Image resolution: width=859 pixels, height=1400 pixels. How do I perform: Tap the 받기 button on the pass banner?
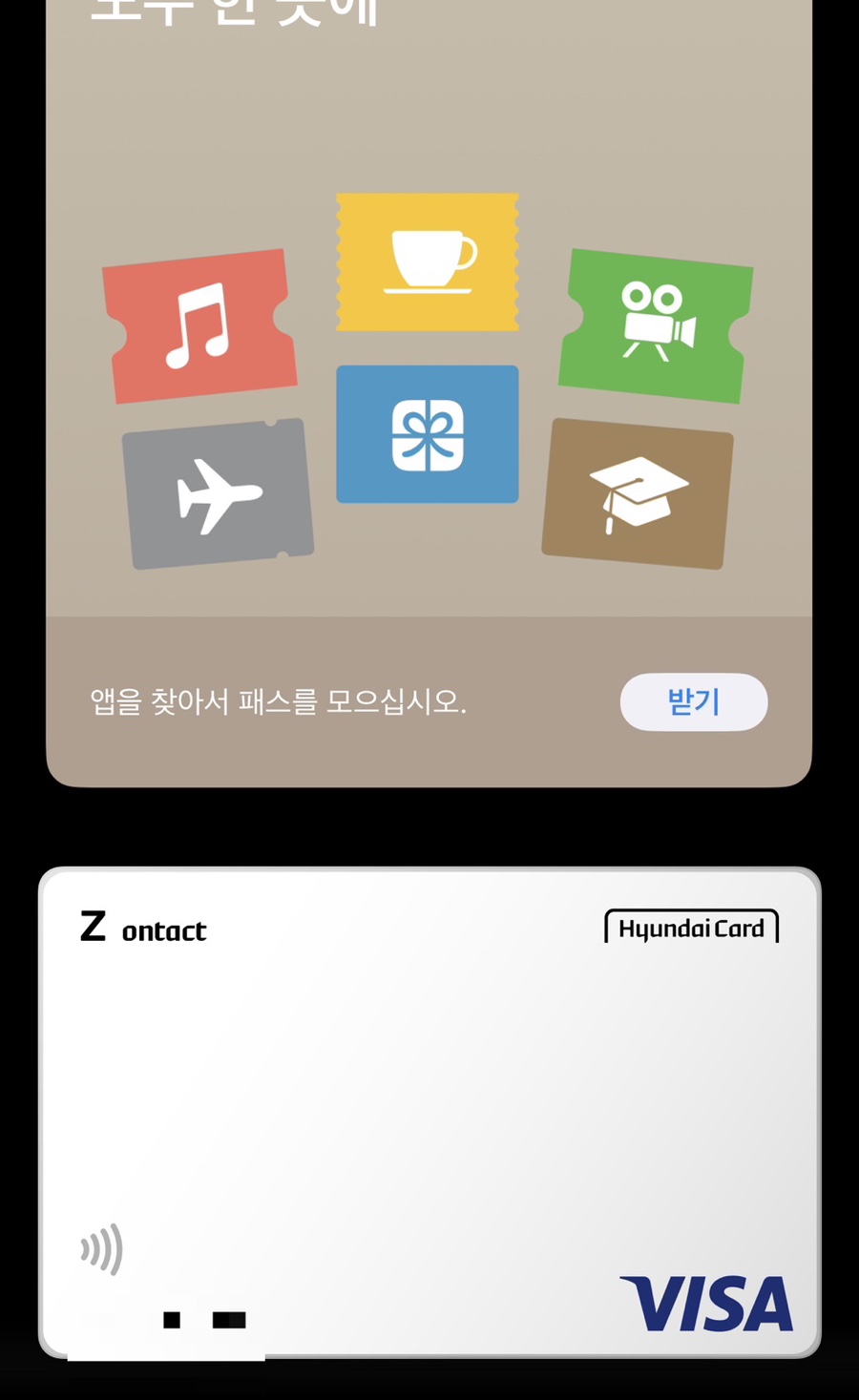(694, 702)
